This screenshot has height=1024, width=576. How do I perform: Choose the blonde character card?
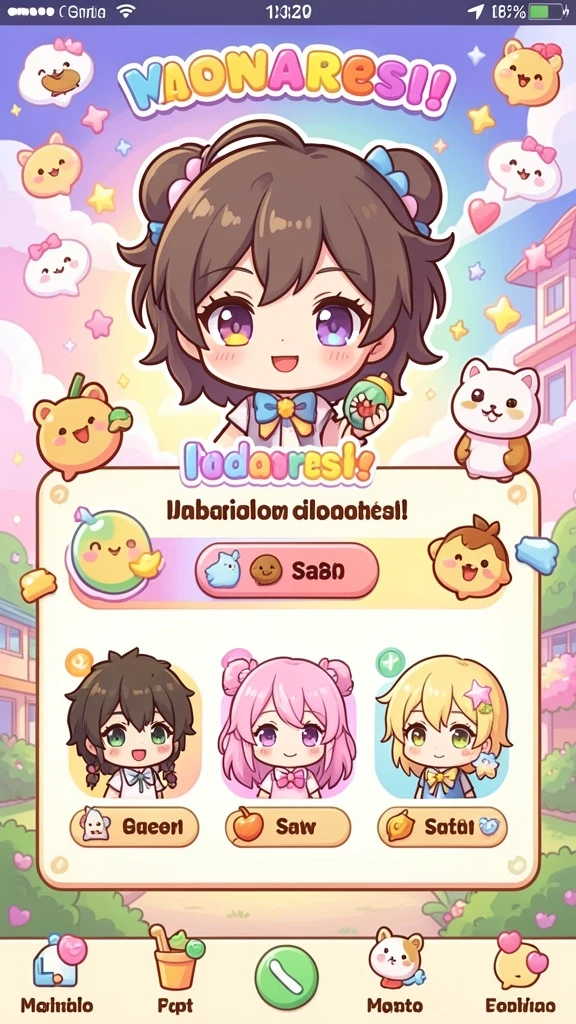(x=442, y=726)
